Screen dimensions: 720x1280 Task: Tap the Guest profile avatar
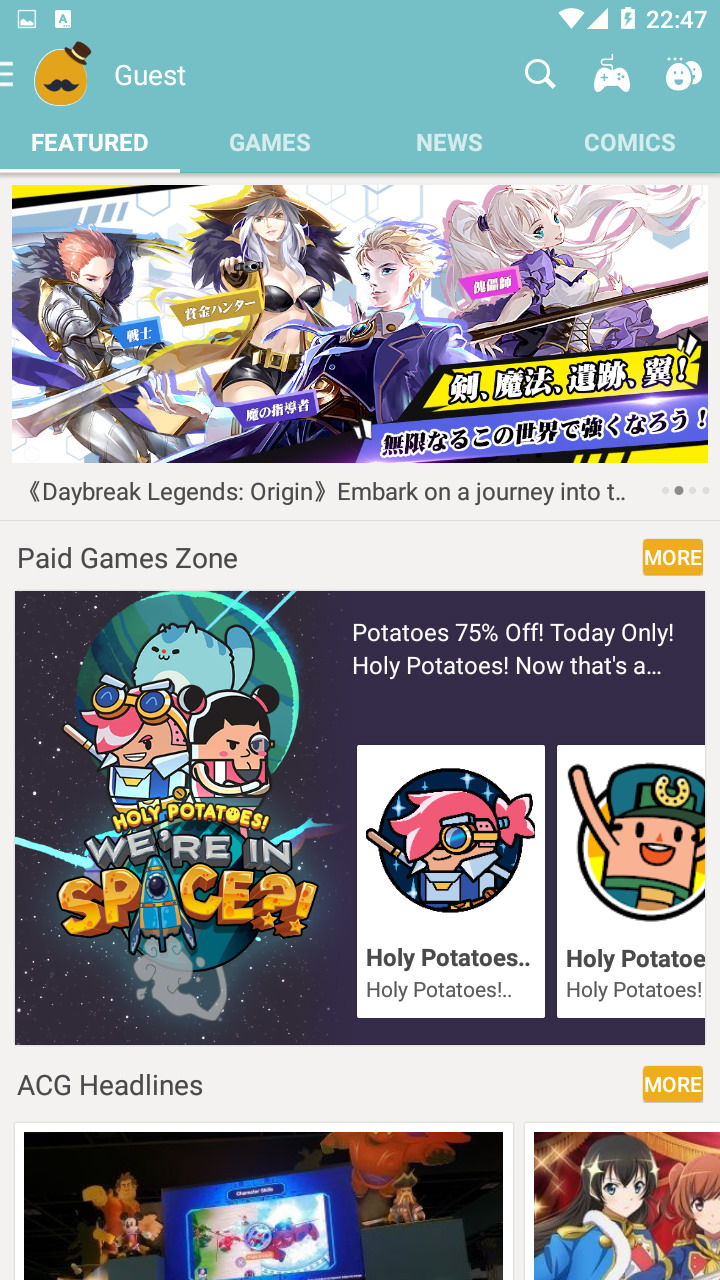pyautogui.click(x=62, y=76)
